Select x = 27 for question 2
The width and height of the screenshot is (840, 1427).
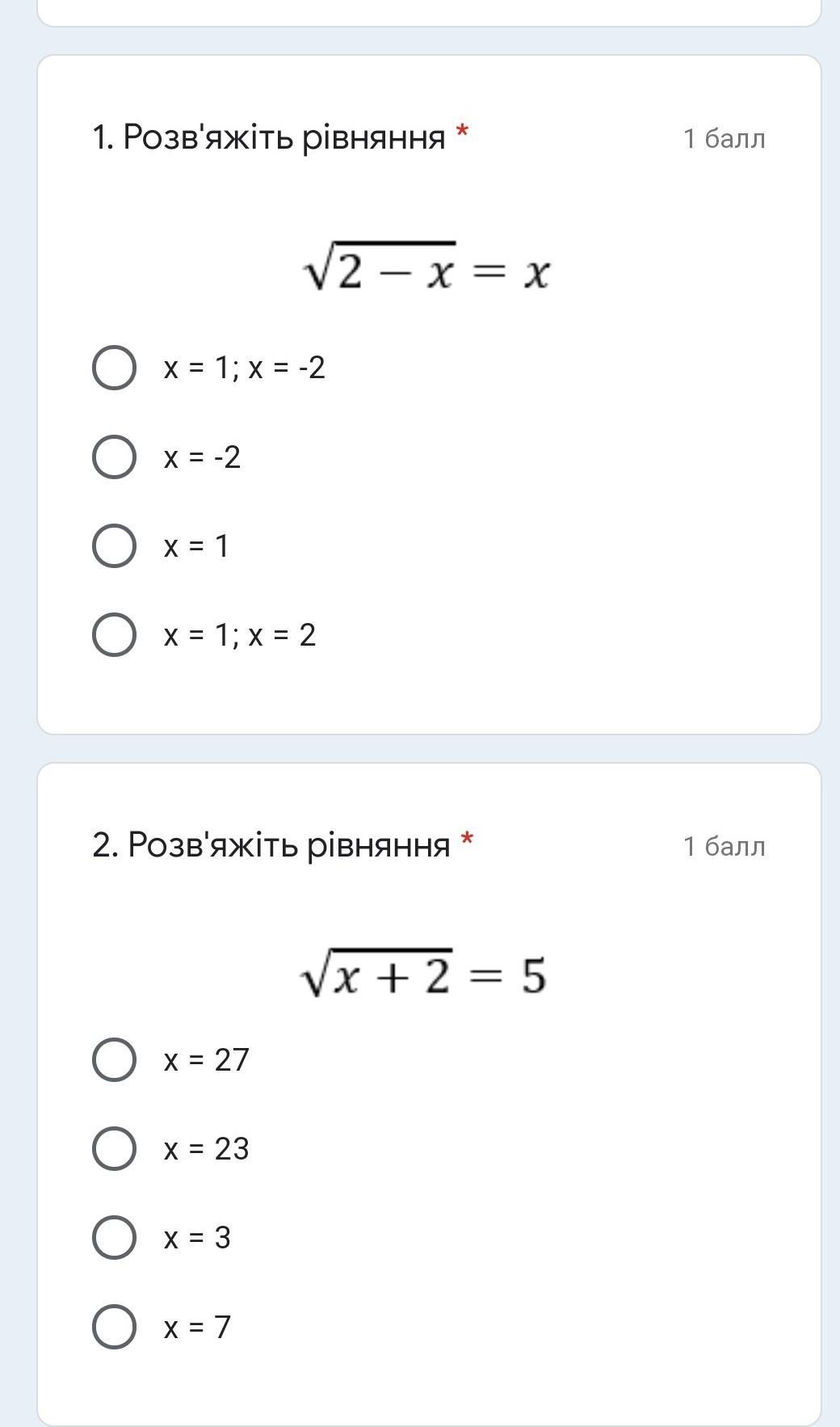pyautogui.click(x=114, y=1060)
